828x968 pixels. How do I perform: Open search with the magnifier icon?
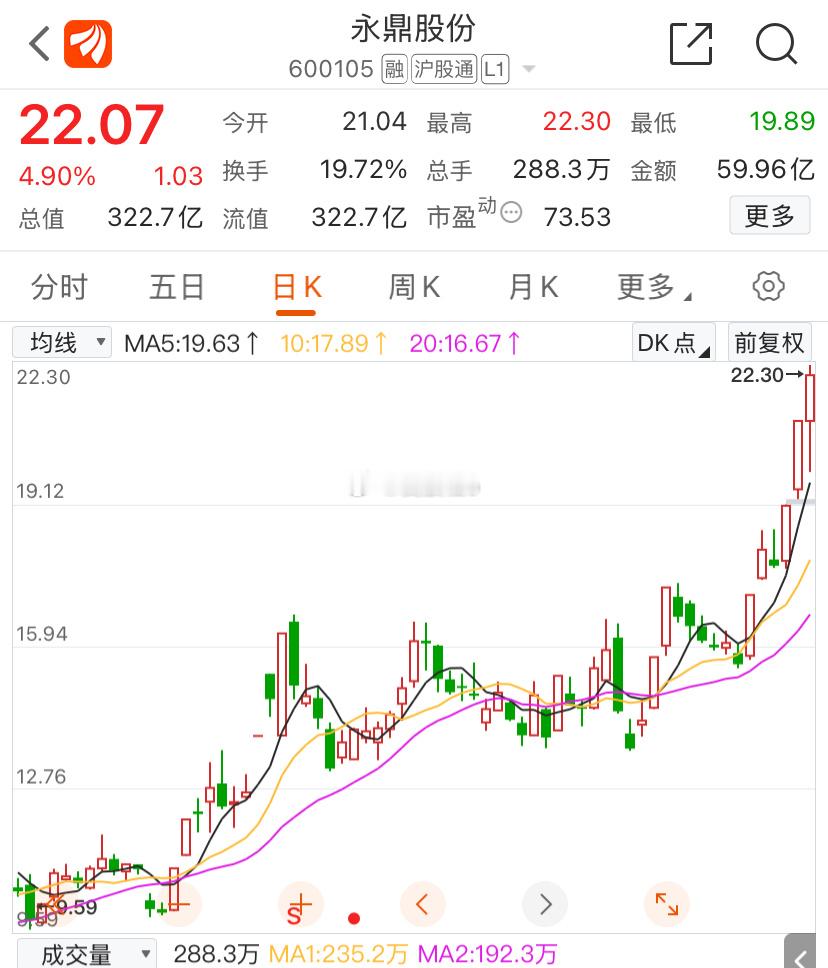775,44
